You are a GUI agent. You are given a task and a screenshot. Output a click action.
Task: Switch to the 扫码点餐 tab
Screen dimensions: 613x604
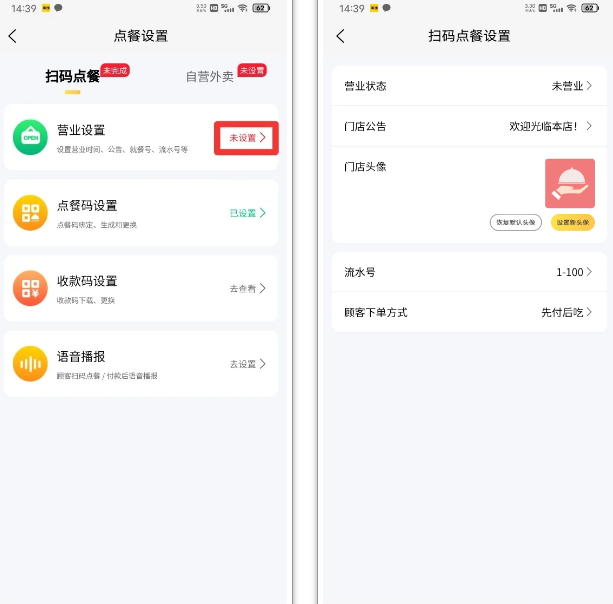pos(73,76)
